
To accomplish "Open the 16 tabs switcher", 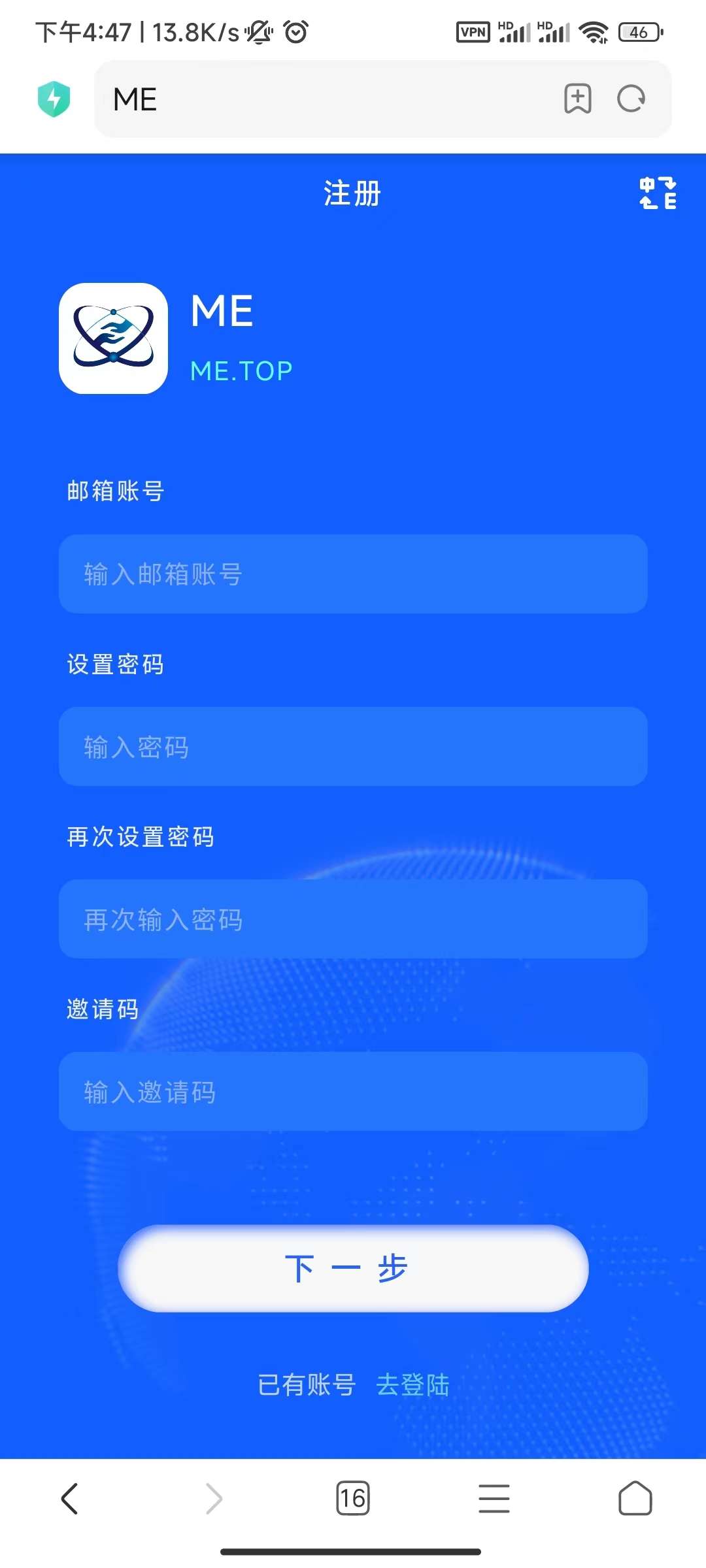I will pos(353,1498).
